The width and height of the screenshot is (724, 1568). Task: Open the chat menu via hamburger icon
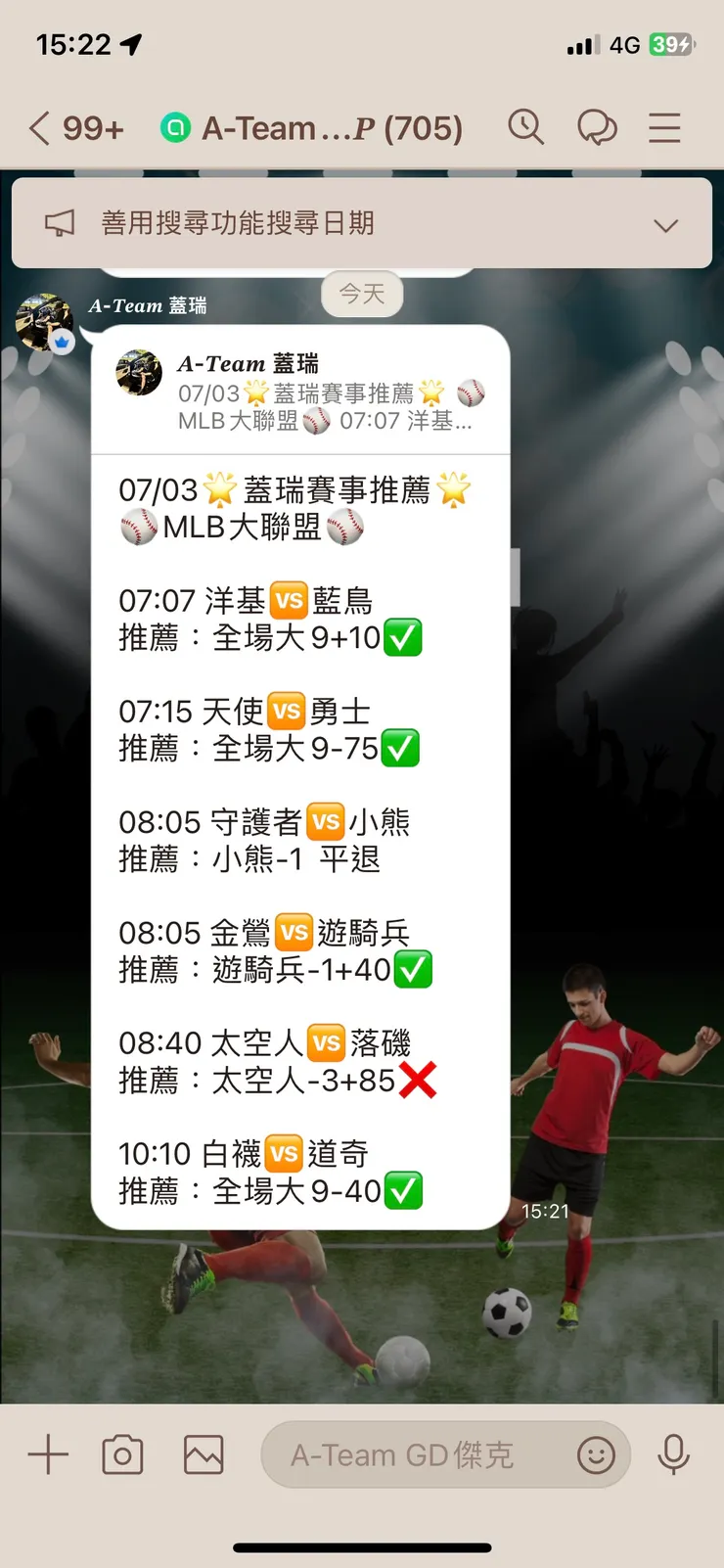tap(663, 127)
